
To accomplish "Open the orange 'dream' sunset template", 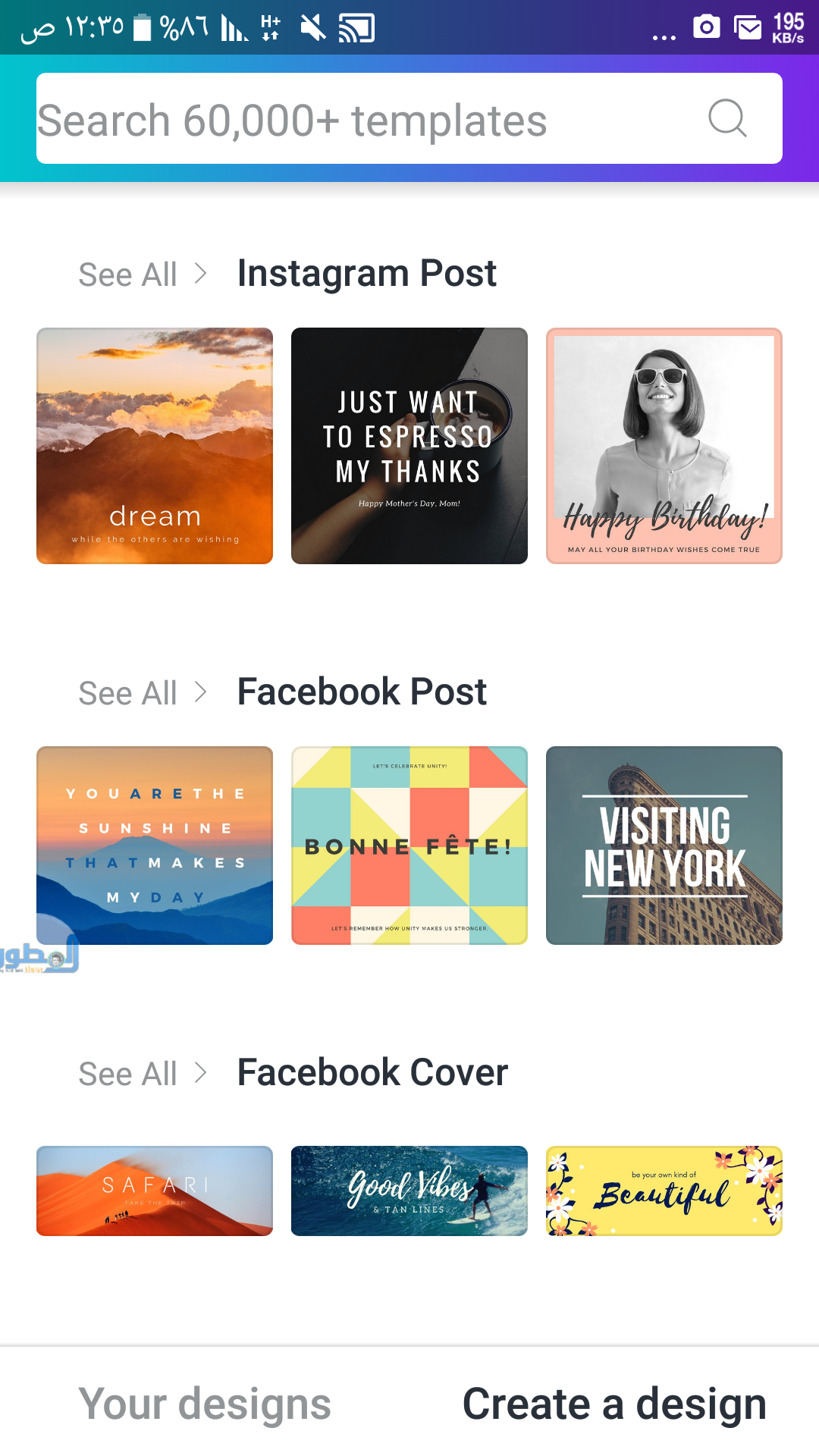I will [155, 446].
